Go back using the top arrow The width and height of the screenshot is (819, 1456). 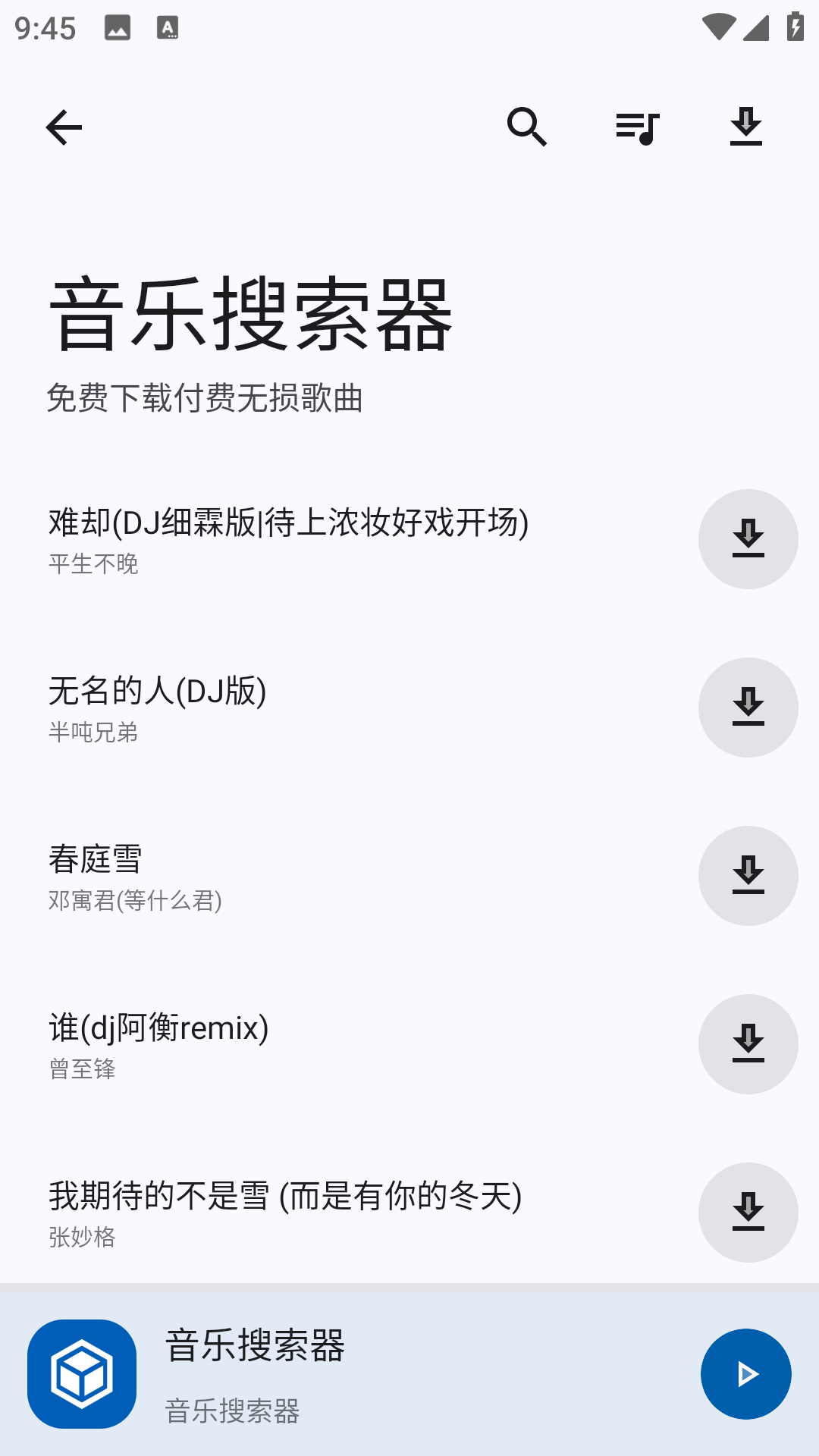click(x=64, y=127)
